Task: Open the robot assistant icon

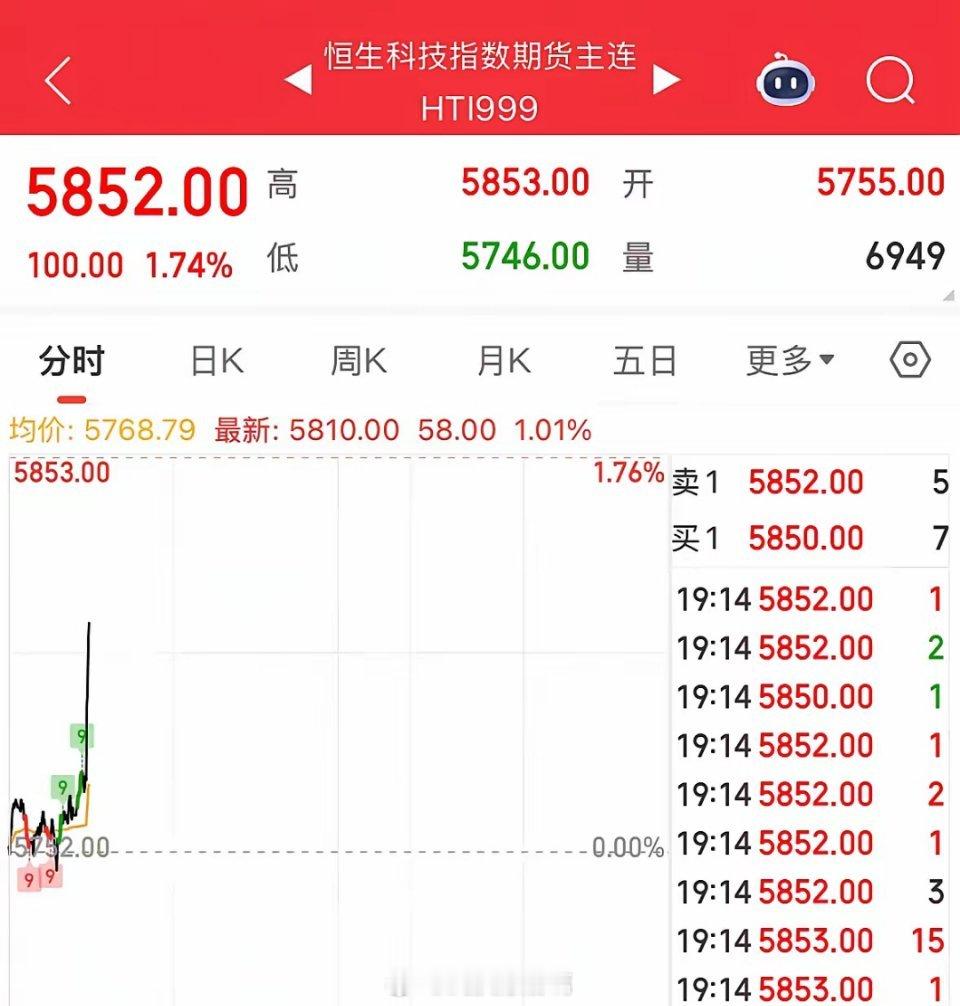Action: point(786,80)
